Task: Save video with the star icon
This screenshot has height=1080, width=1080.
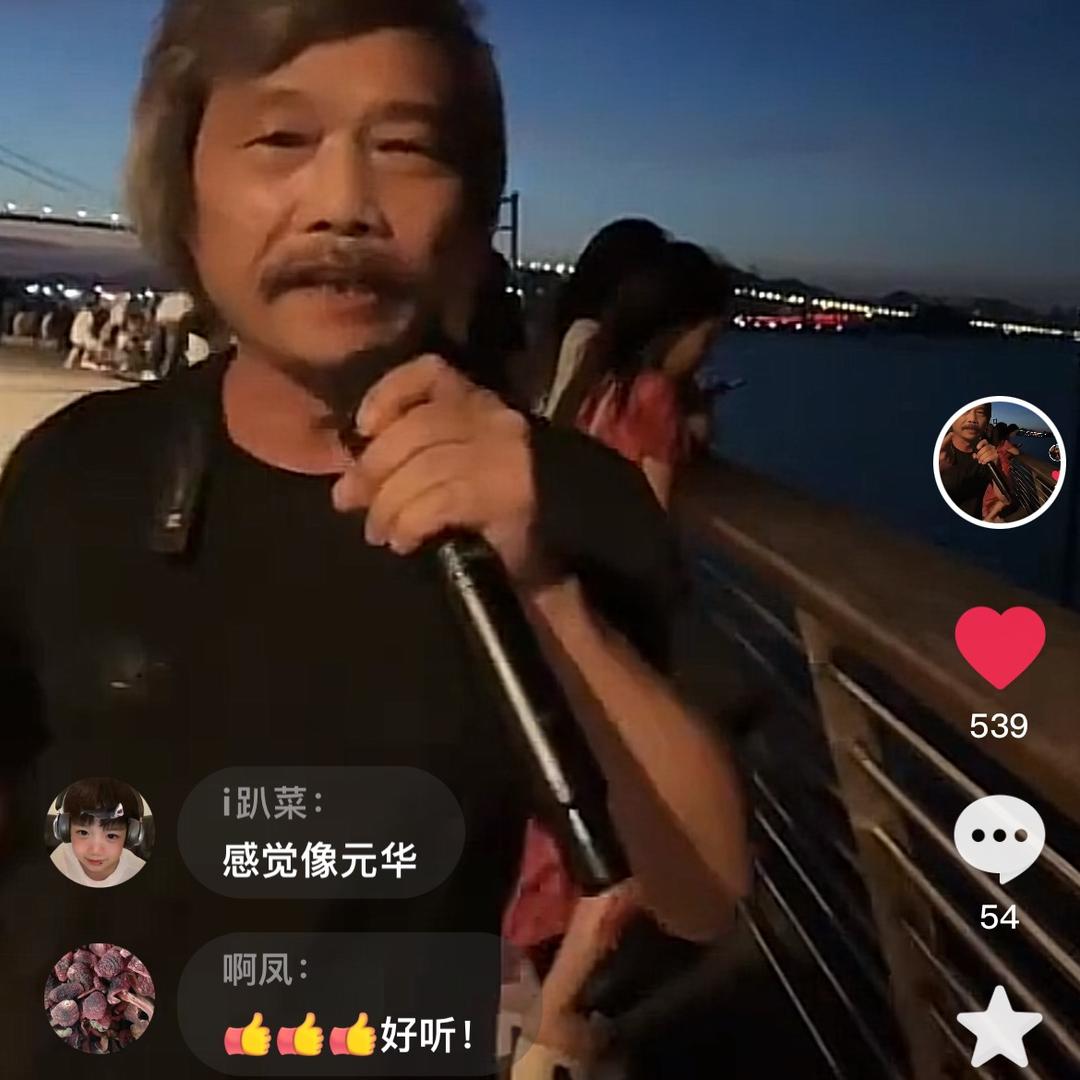Action: tap(999, 1026)
